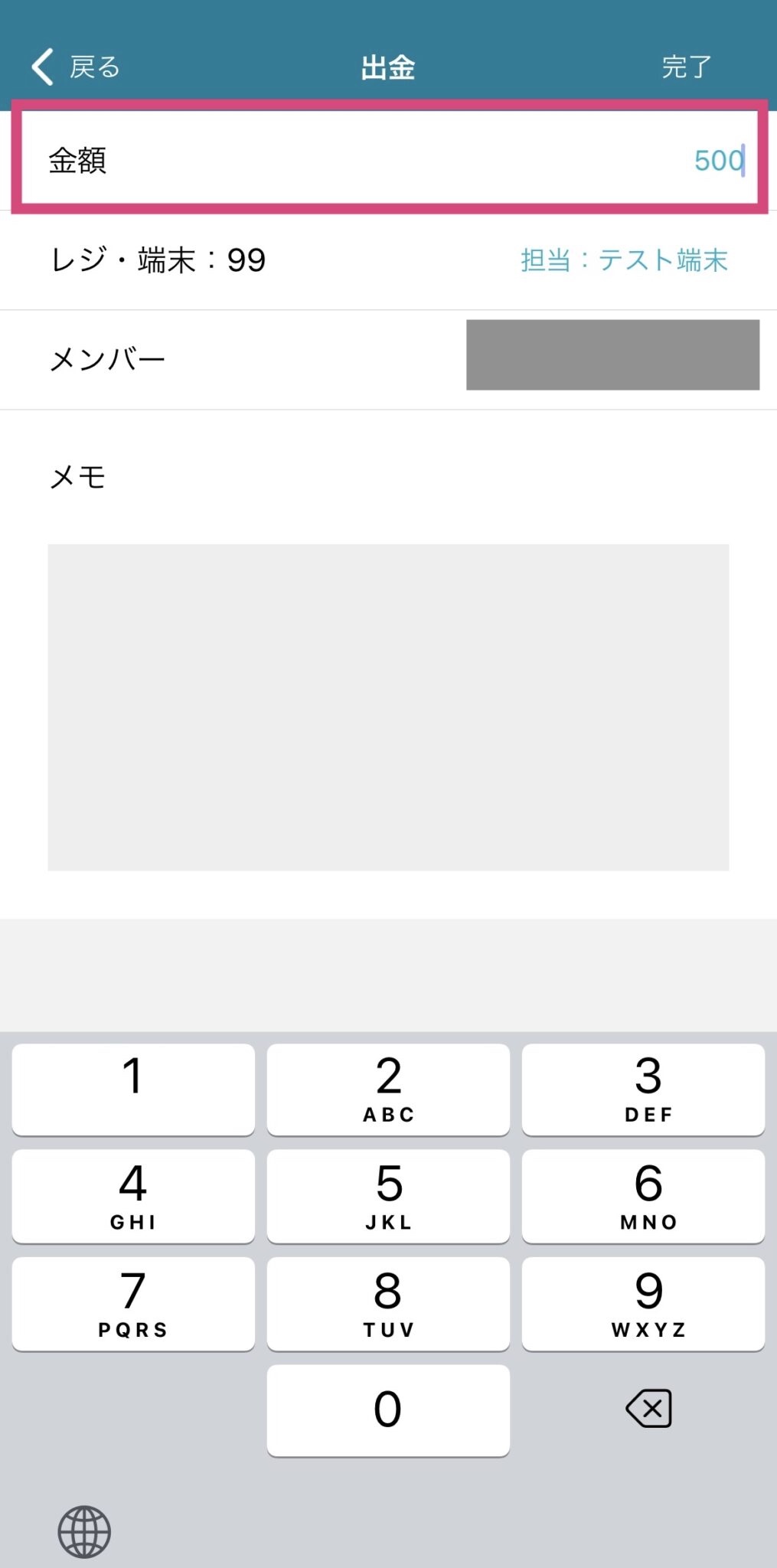Enter digit 7 on keypad
Screen dimensions: 777x1568
(x=133, y=1303)
